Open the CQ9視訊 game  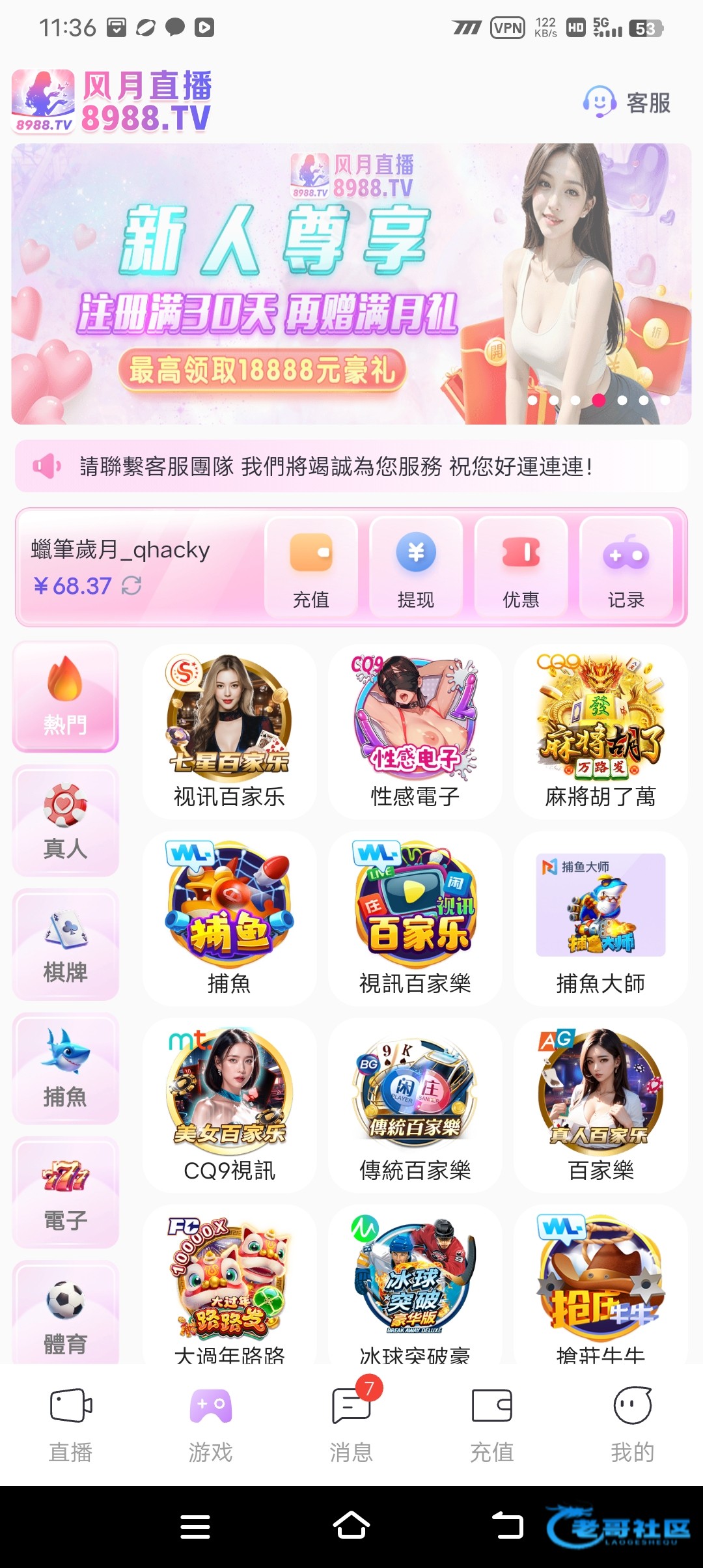click(x=229, y=1105)
